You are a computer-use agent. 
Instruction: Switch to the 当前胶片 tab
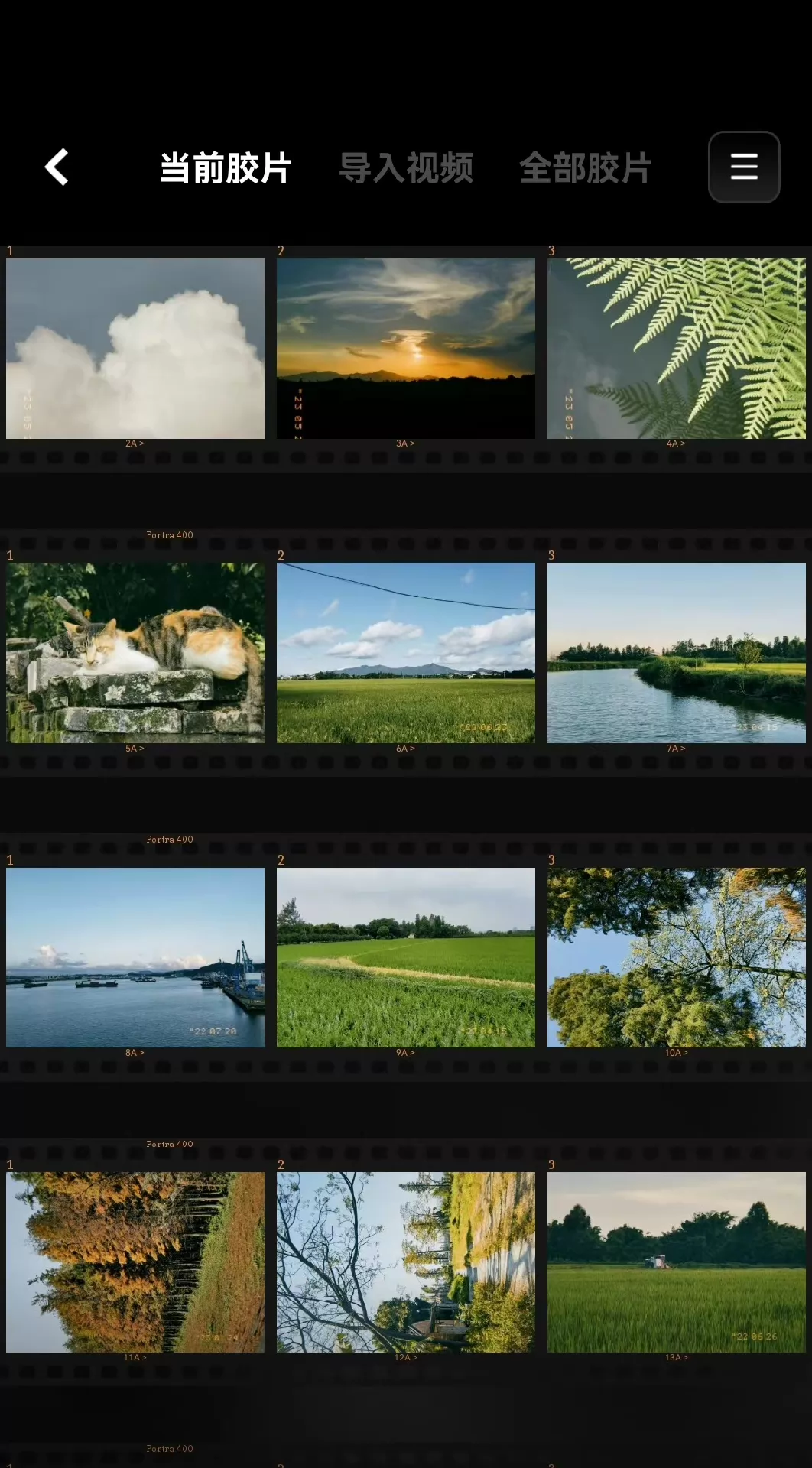[226, 168]
